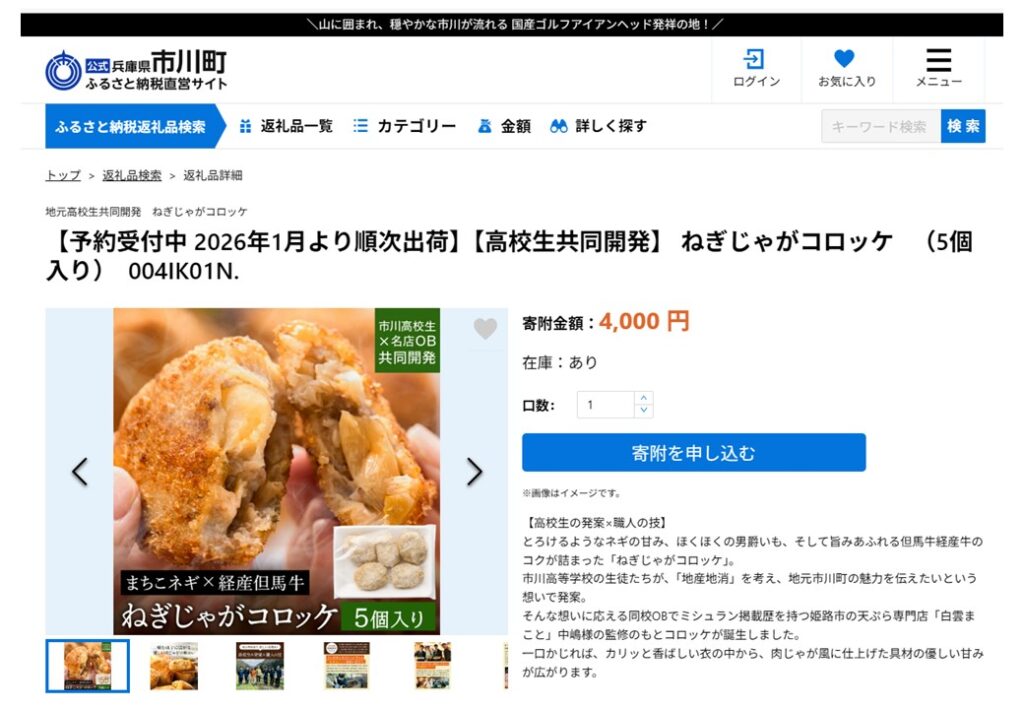This screenshot has height=709, width=1024.
Task: Tap 寄附を申し込む to donate
Action: tap(693, 453)
